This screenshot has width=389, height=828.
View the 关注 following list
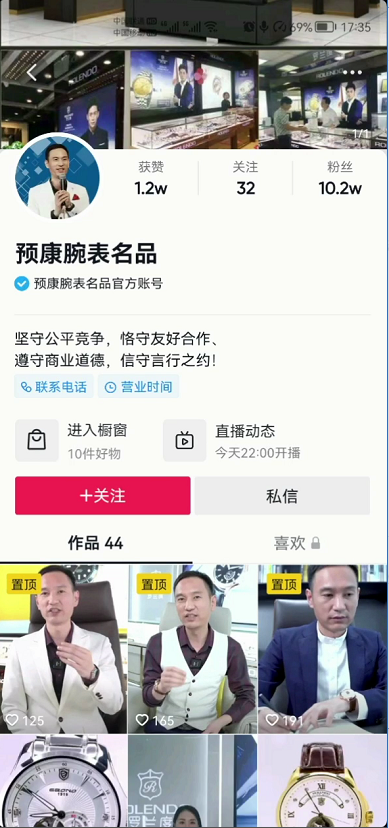(245, 178)
